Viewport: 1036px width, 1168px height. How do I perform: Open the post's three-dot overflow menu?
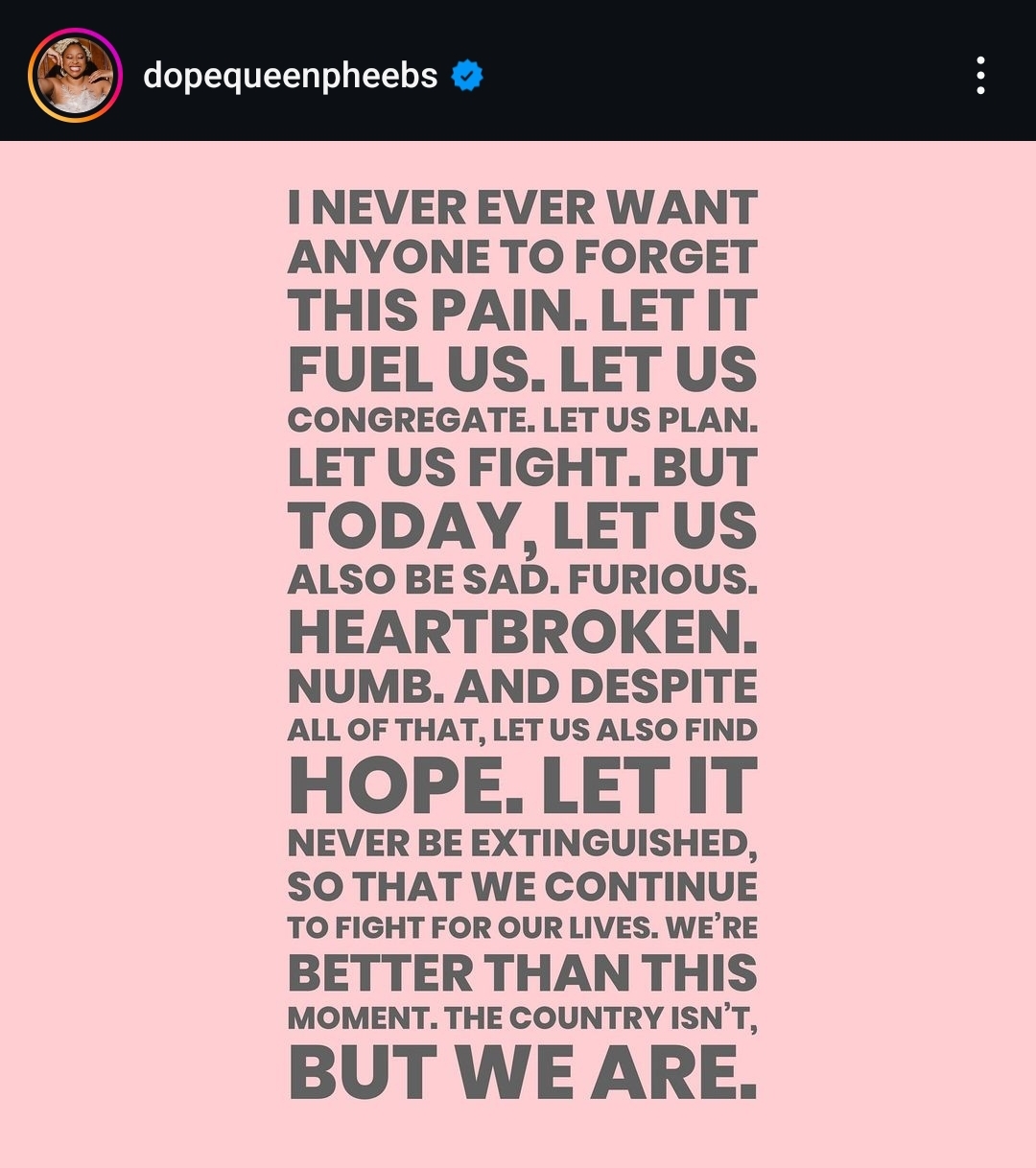979,76
